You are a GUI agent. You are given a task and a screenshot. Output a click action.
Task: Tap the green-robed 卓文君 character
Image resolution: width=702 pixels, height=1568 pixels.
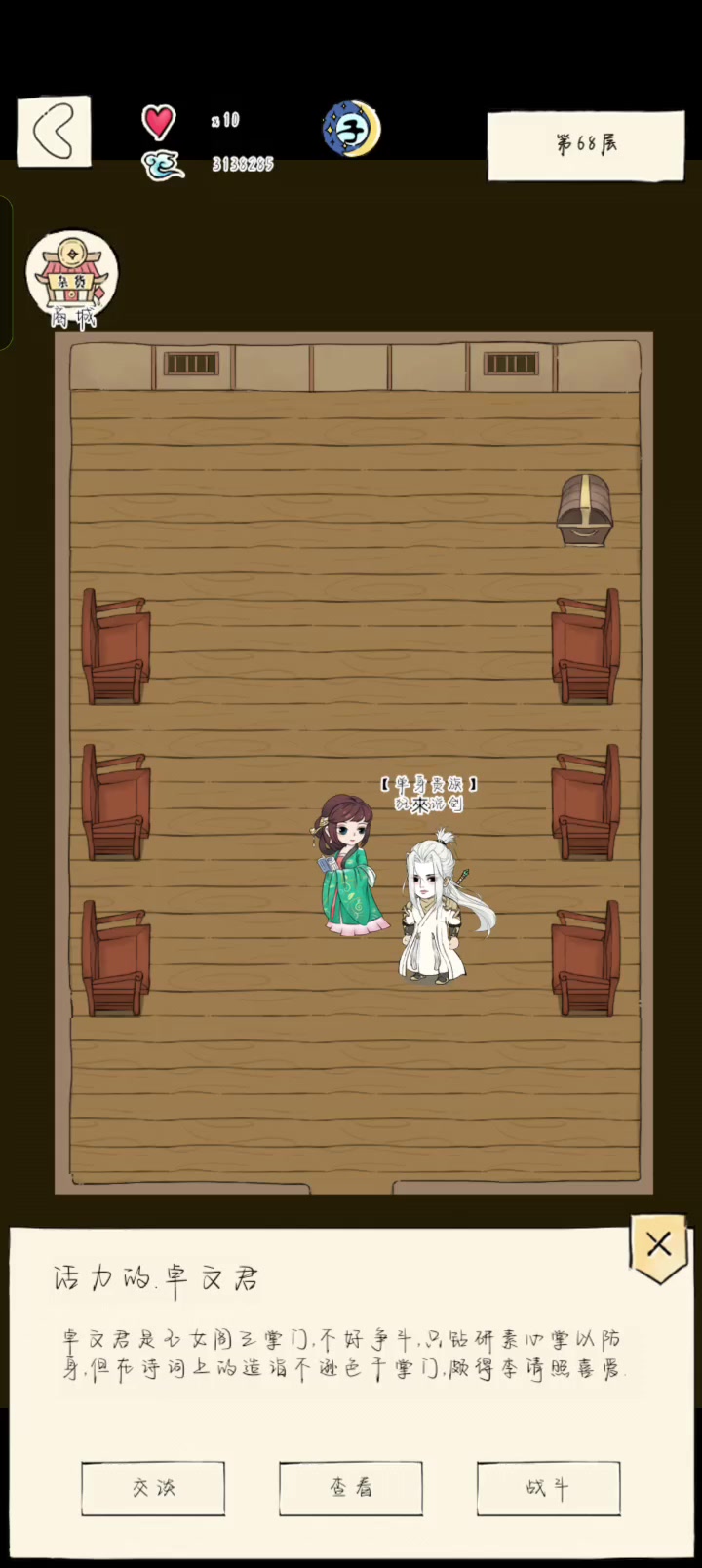351,866
